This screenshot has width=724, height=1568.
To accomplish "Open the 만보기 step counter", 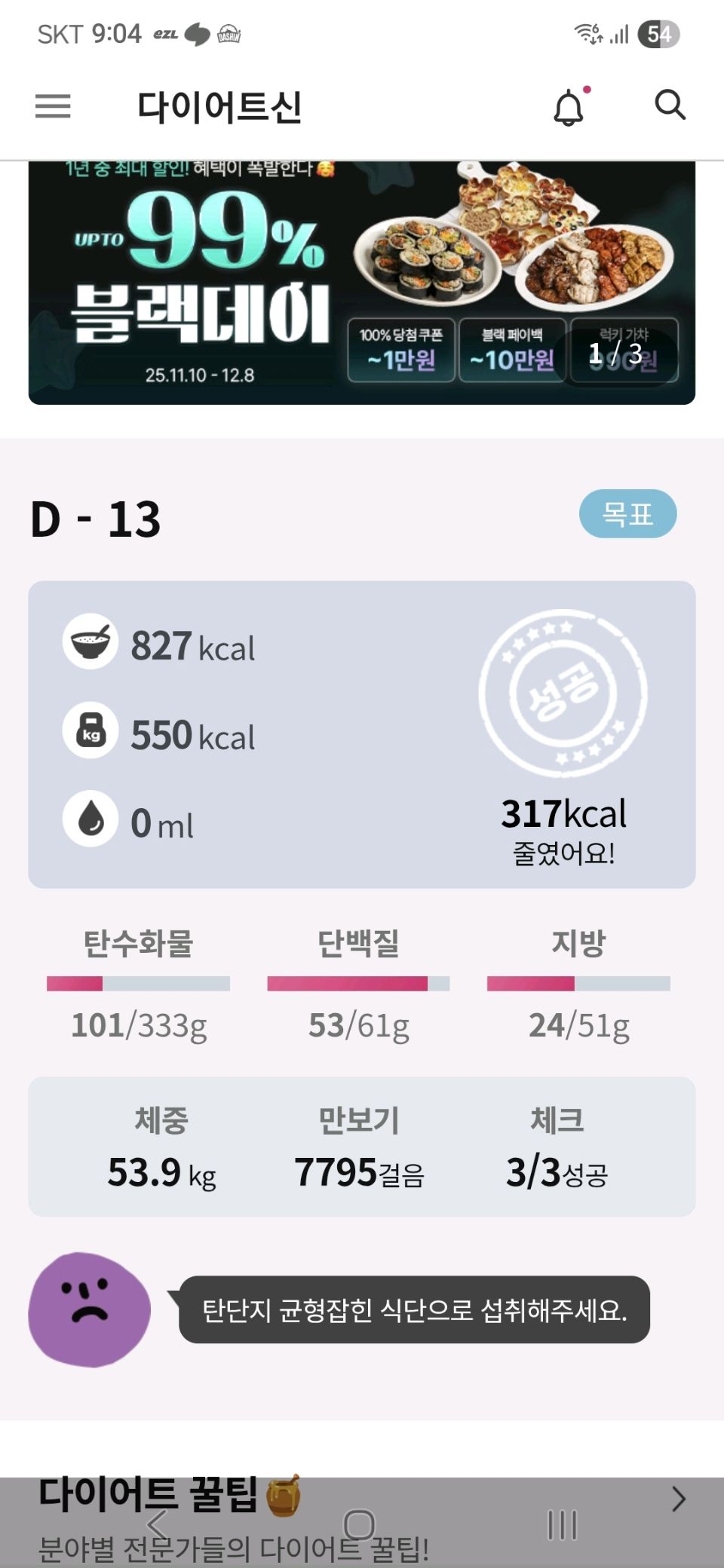I will pyautogui.click(x=359, y=1148).
